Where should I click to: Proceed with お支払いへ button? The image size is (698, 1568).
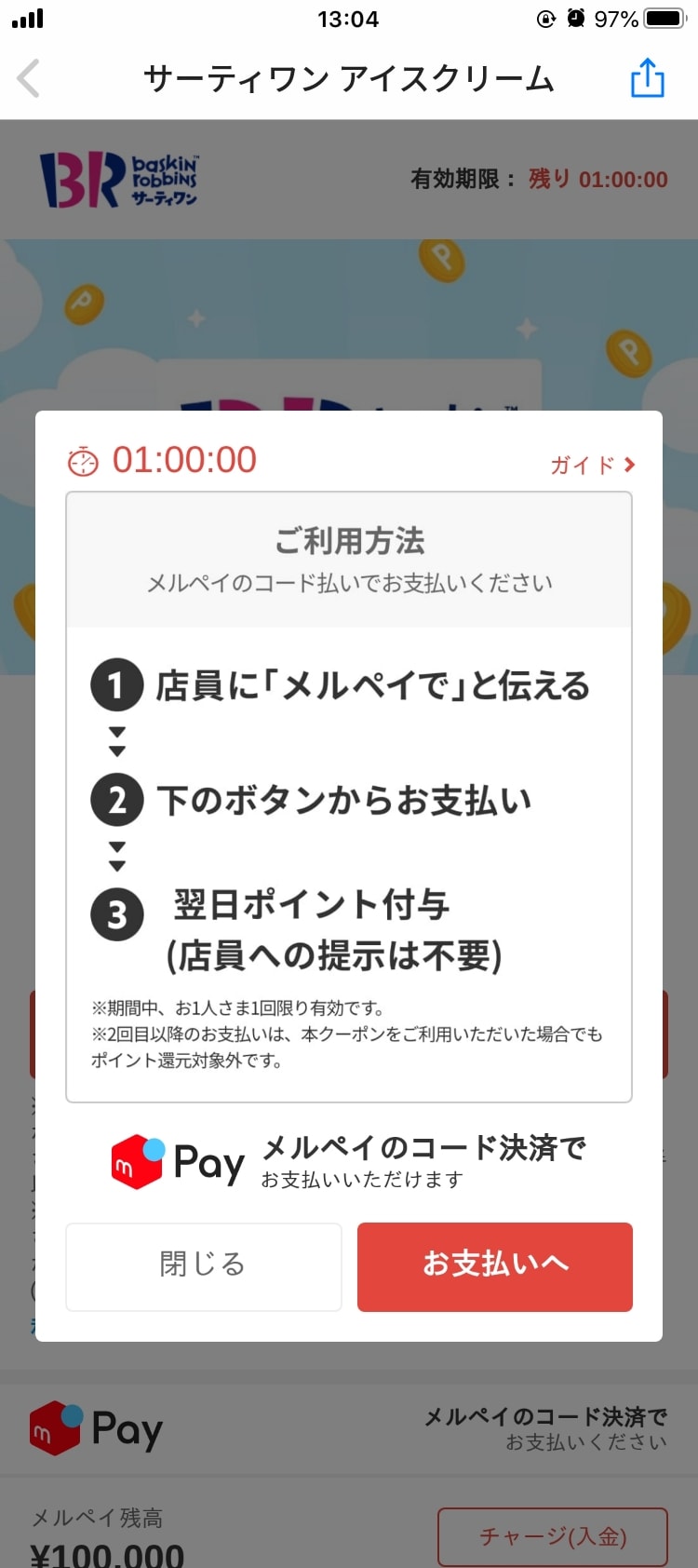(495, 1265)
